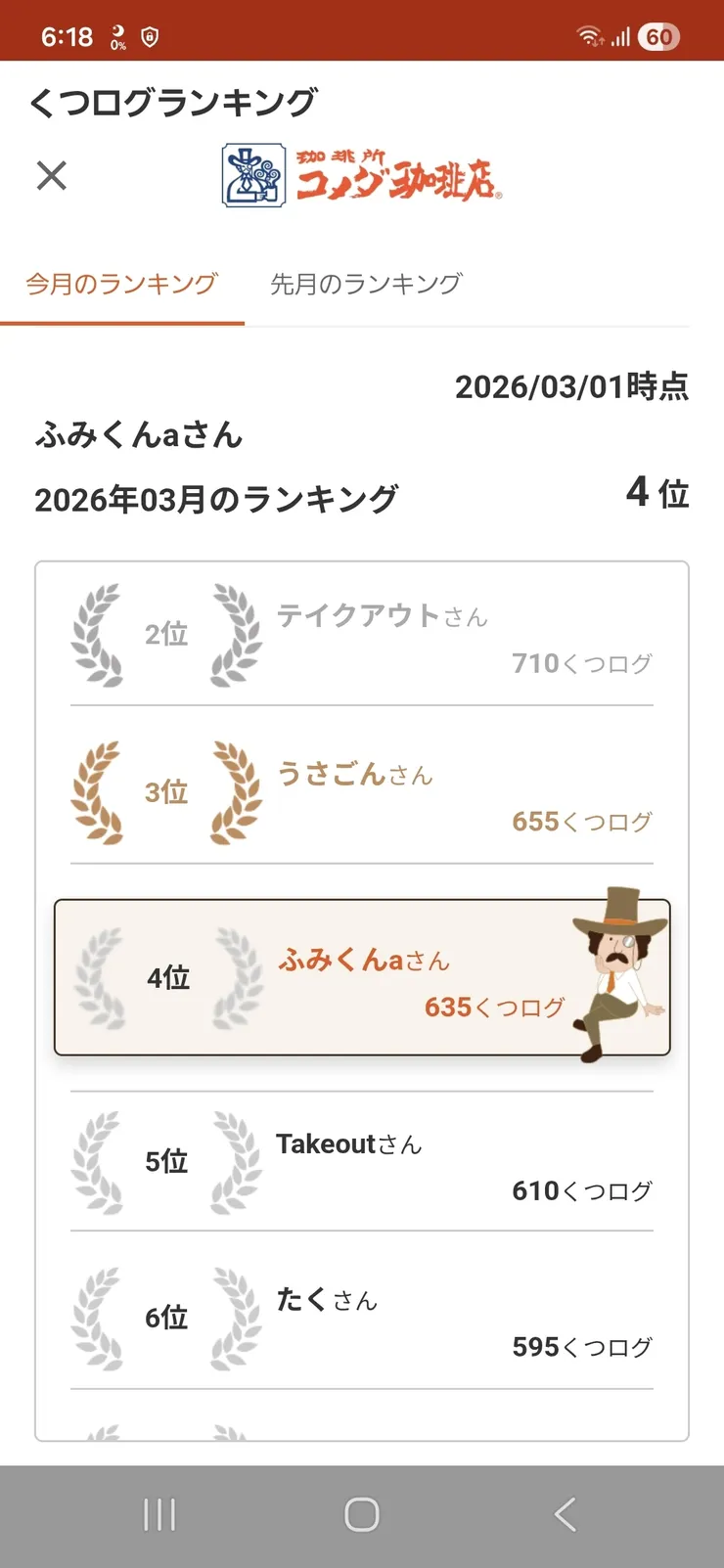This screenshot has width=724, height=1568.
Task: Open the highlighted ふみくんaさん ranking card
Action: click(362, 978)
